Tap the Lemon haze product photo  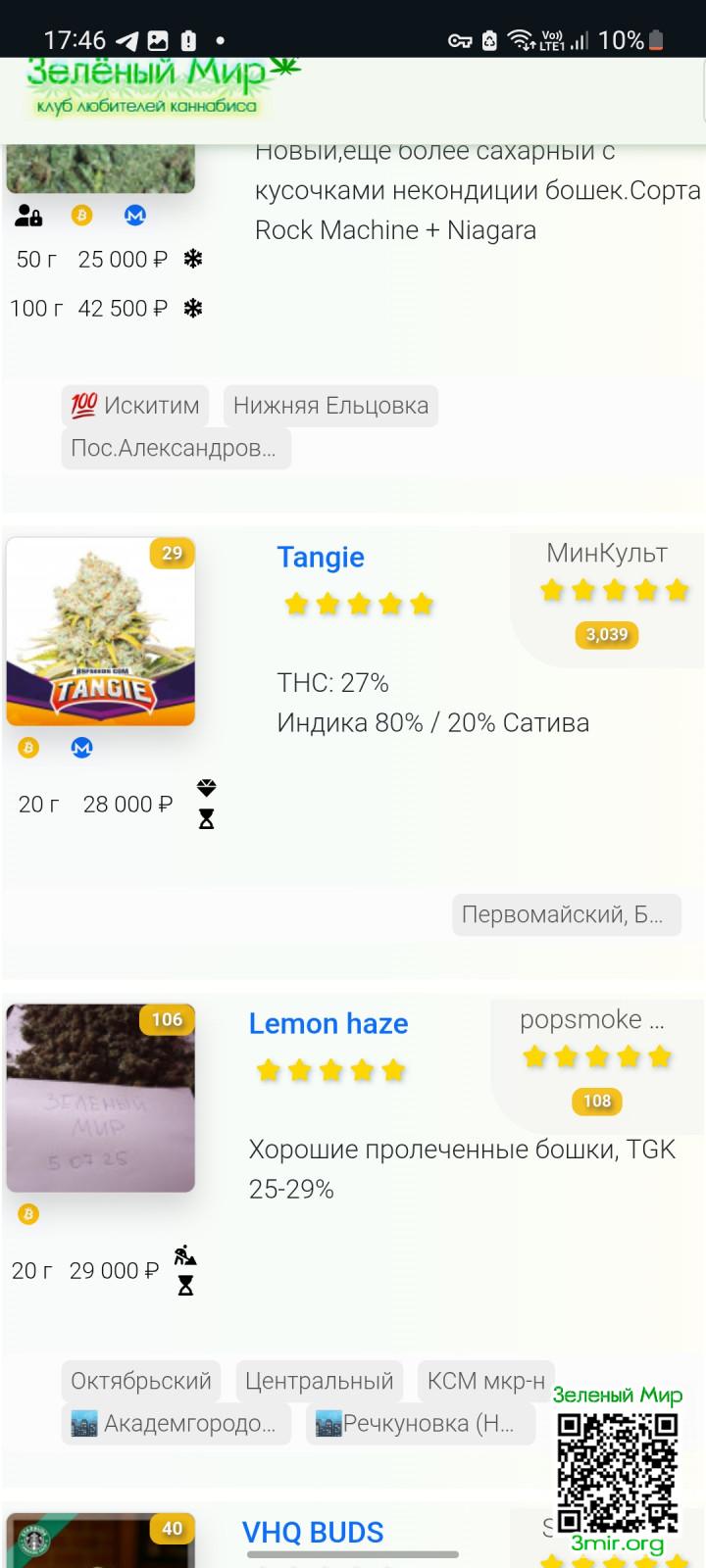coord(101,1098)
